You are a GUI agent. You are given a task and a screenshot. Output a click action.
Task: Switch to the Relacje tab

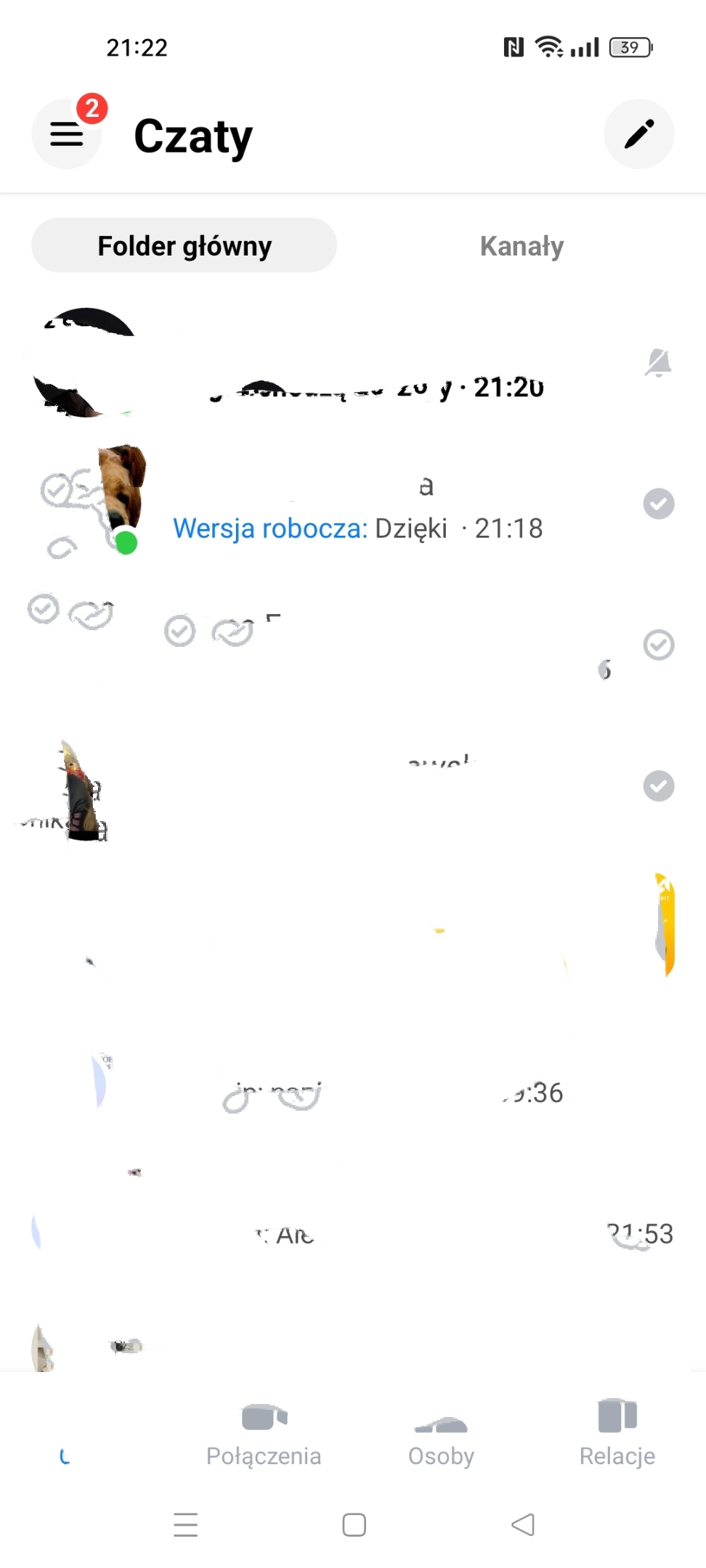coord(617,1434)
